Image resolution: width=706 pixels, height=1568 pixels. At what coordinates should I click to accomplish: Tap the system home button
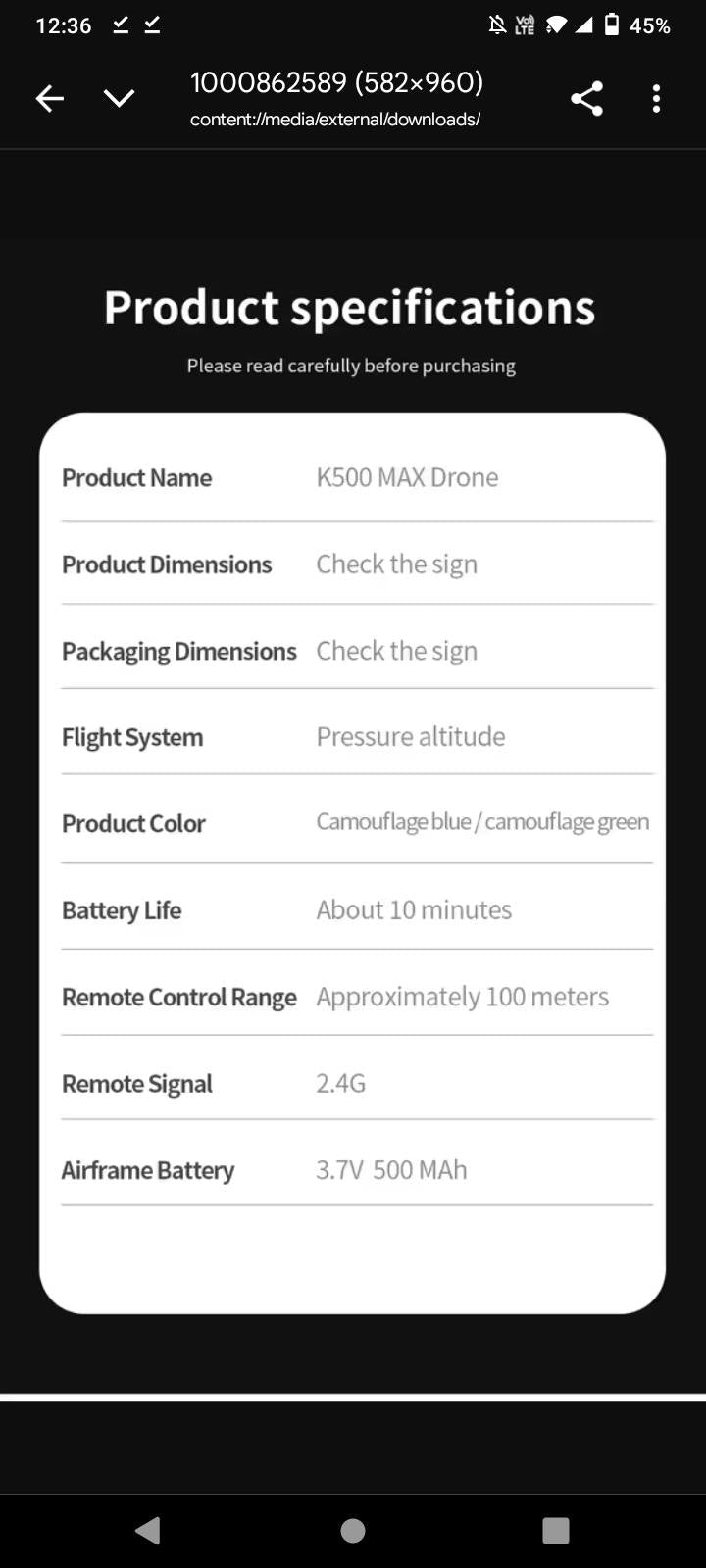353,1531
